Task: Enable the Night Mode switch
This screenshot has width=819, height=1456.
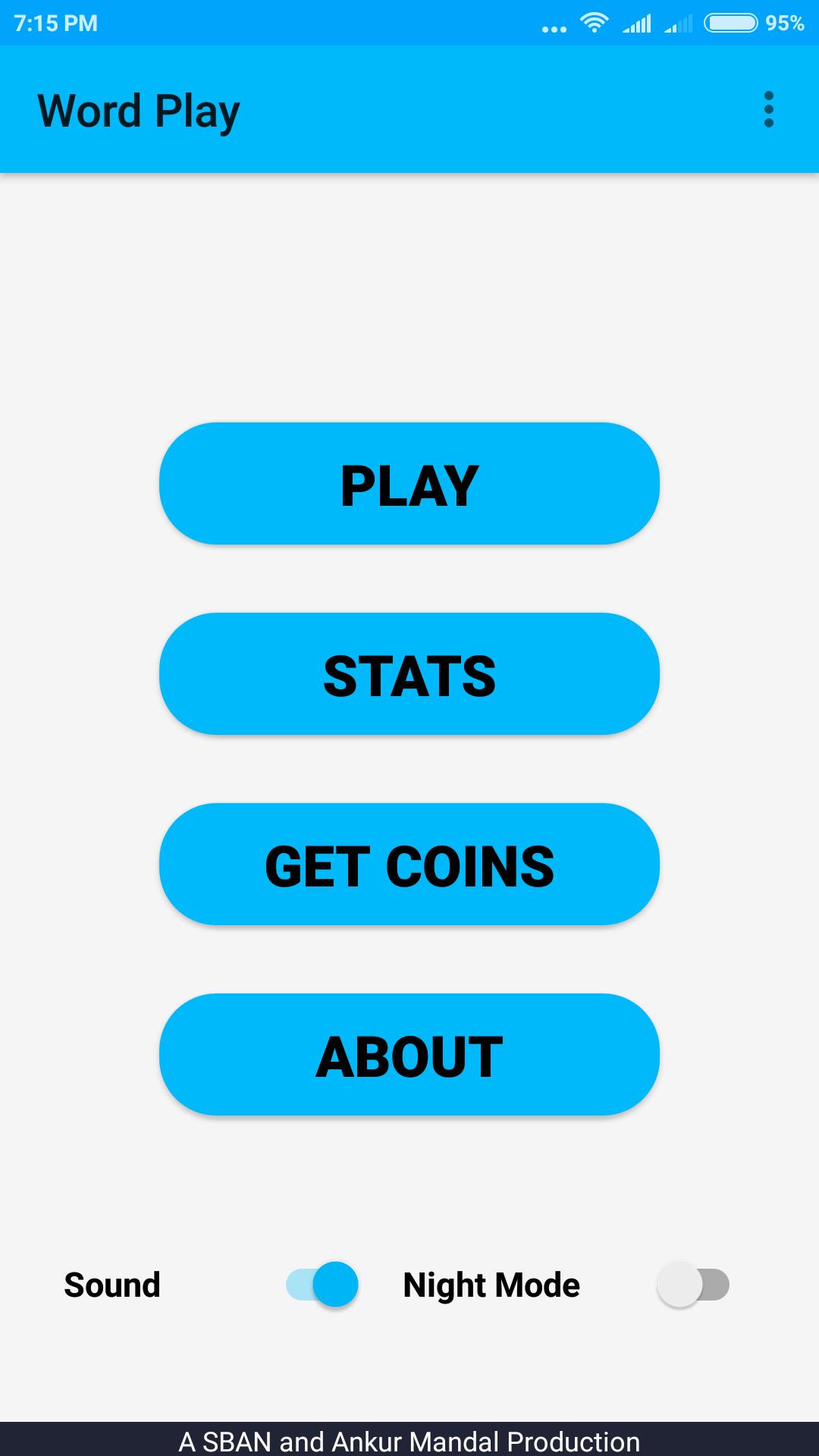Action: (693, 1285)
